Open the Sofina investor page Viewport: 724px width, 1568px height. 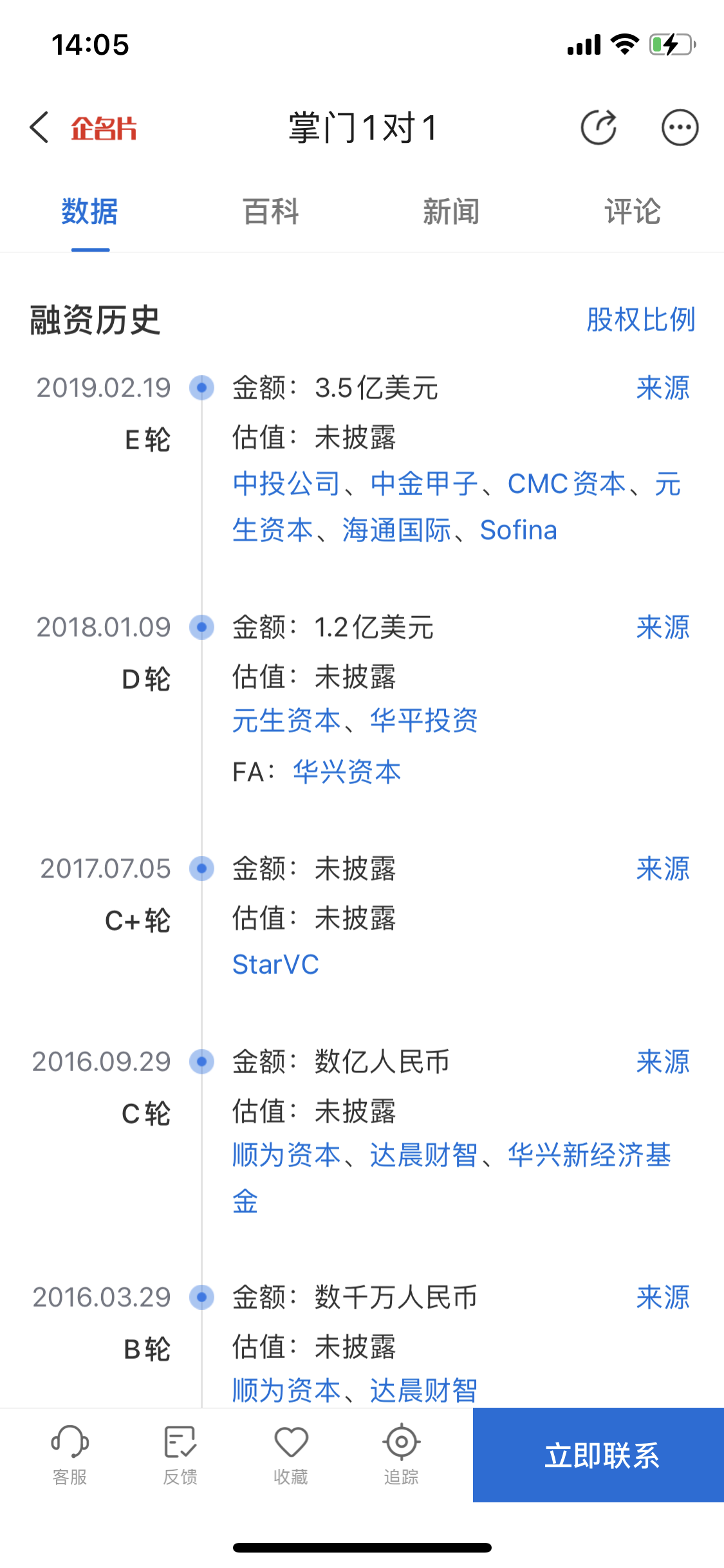[x=519, y=529]
